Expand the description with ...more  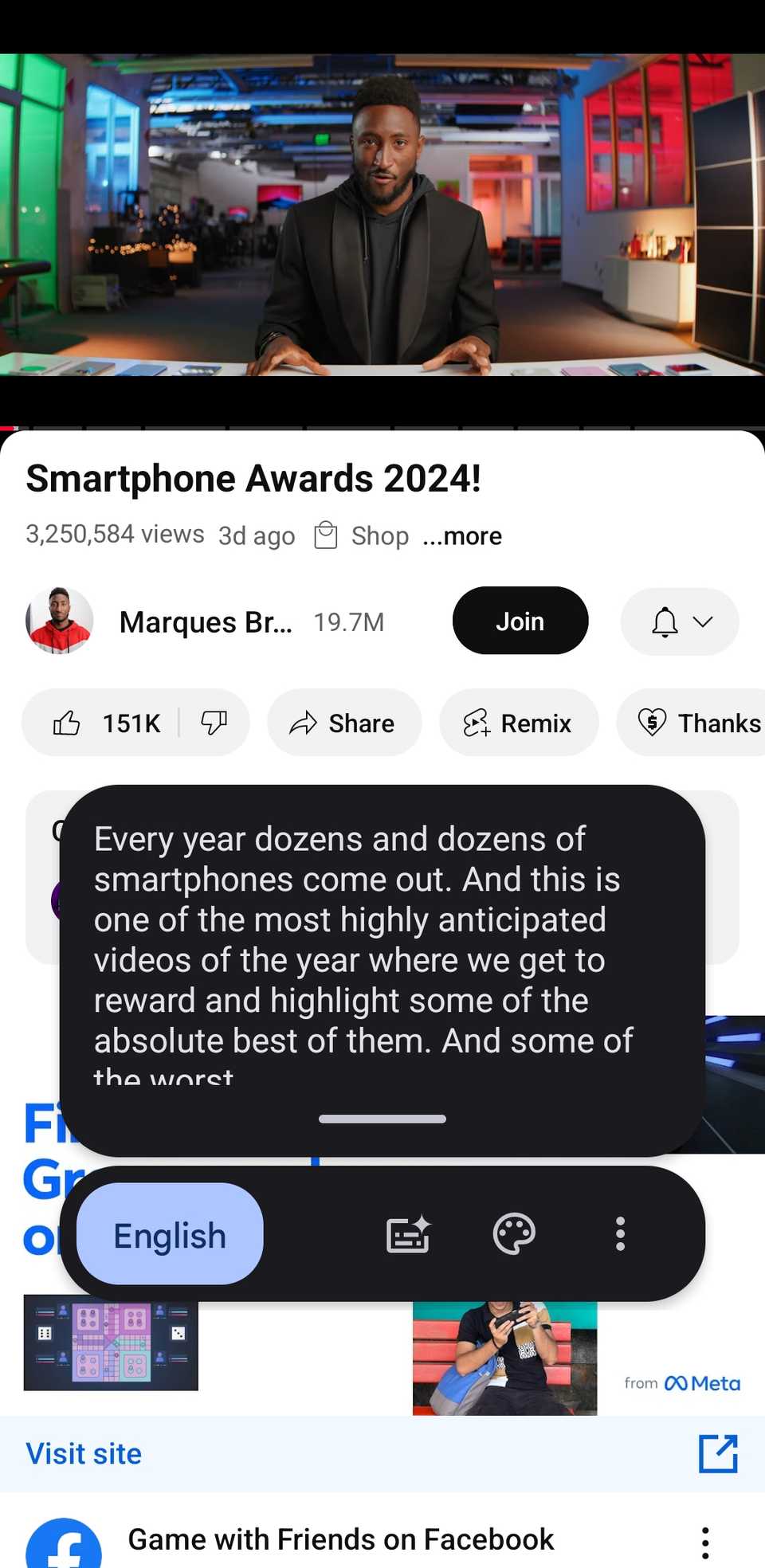click(462, 536)
